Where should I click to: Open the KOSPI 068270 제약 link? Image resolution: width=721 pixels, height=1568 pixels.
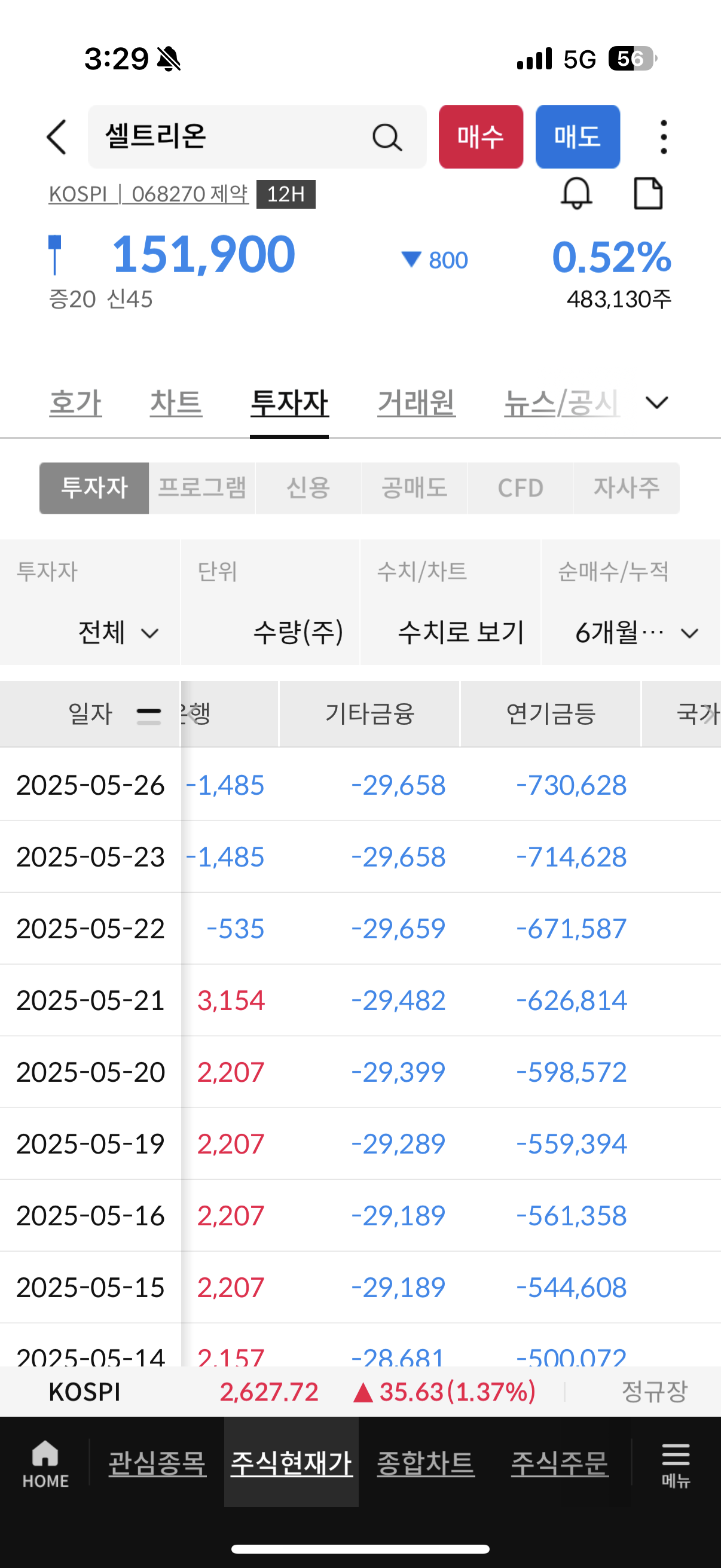click(x=148, y=194)
